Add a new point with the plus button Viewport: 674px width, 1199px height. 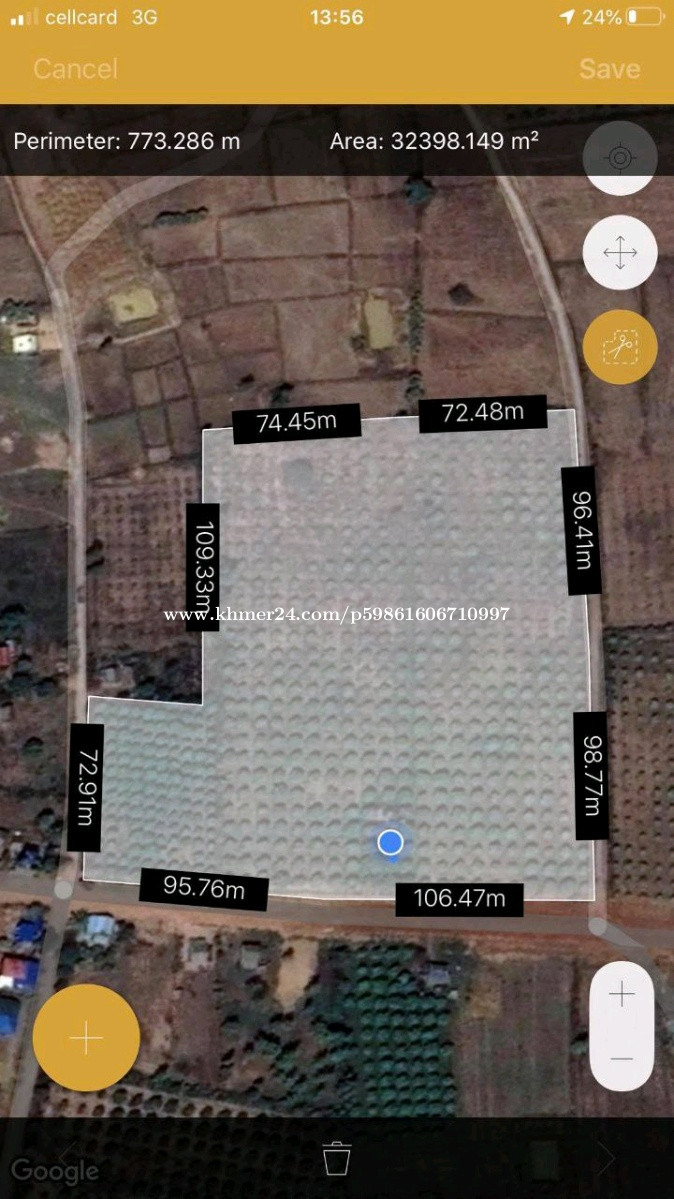(86, 1038)
